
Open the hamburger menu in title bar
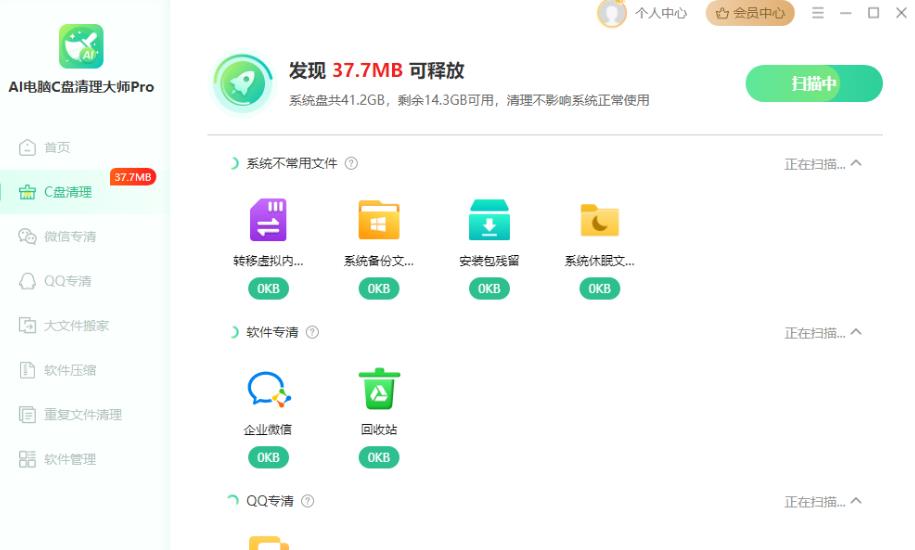point(818,13)
